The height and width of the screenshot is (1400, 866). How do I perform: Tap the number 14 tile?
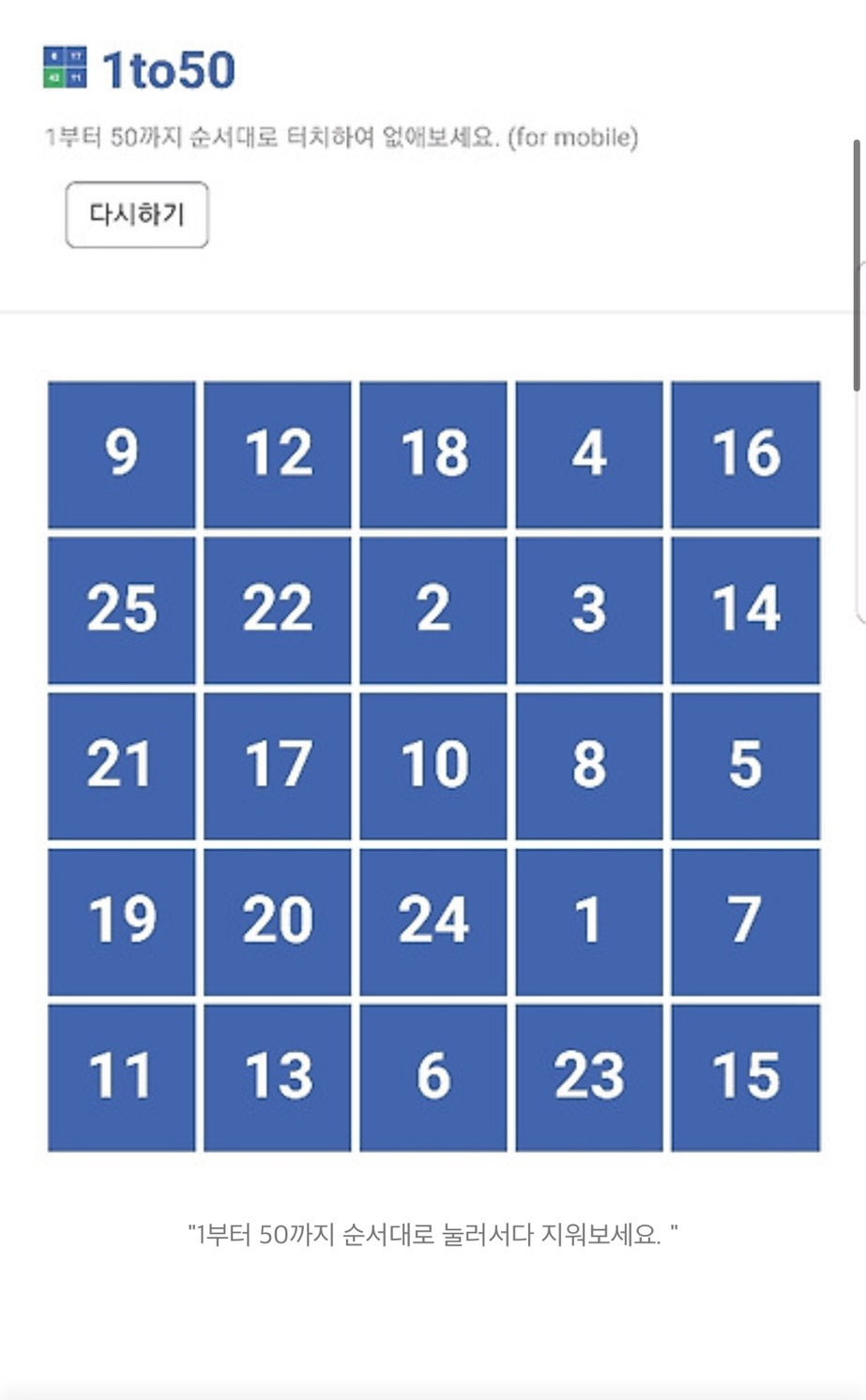point(745,610)
